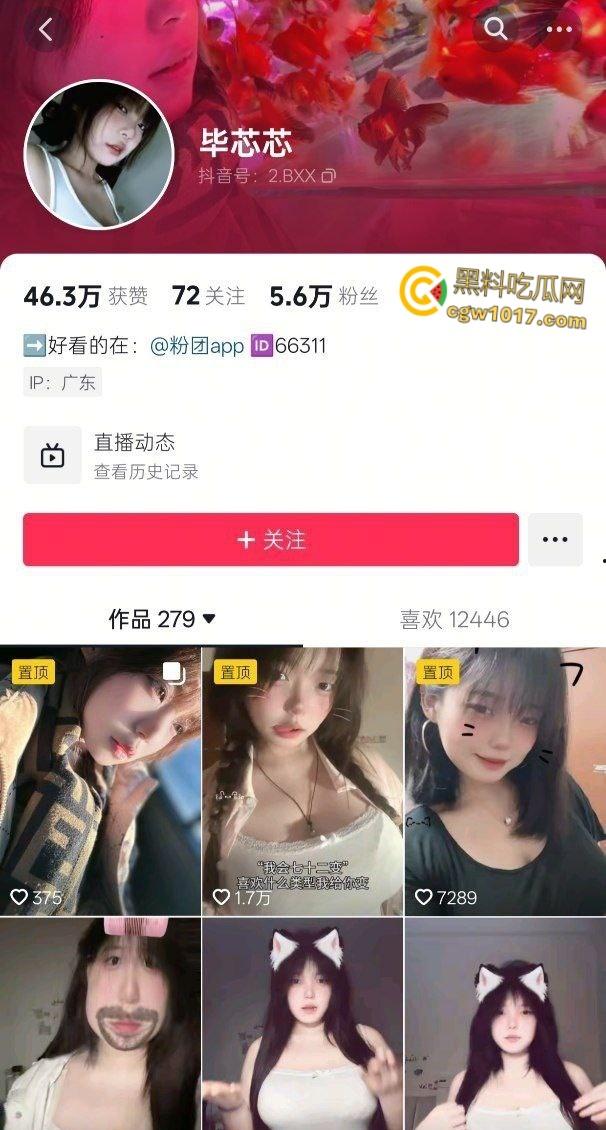Viewport: 606px width, 1130px height.
Task: Open the top-right overflow menu
Action: click(x=559, y=29)
